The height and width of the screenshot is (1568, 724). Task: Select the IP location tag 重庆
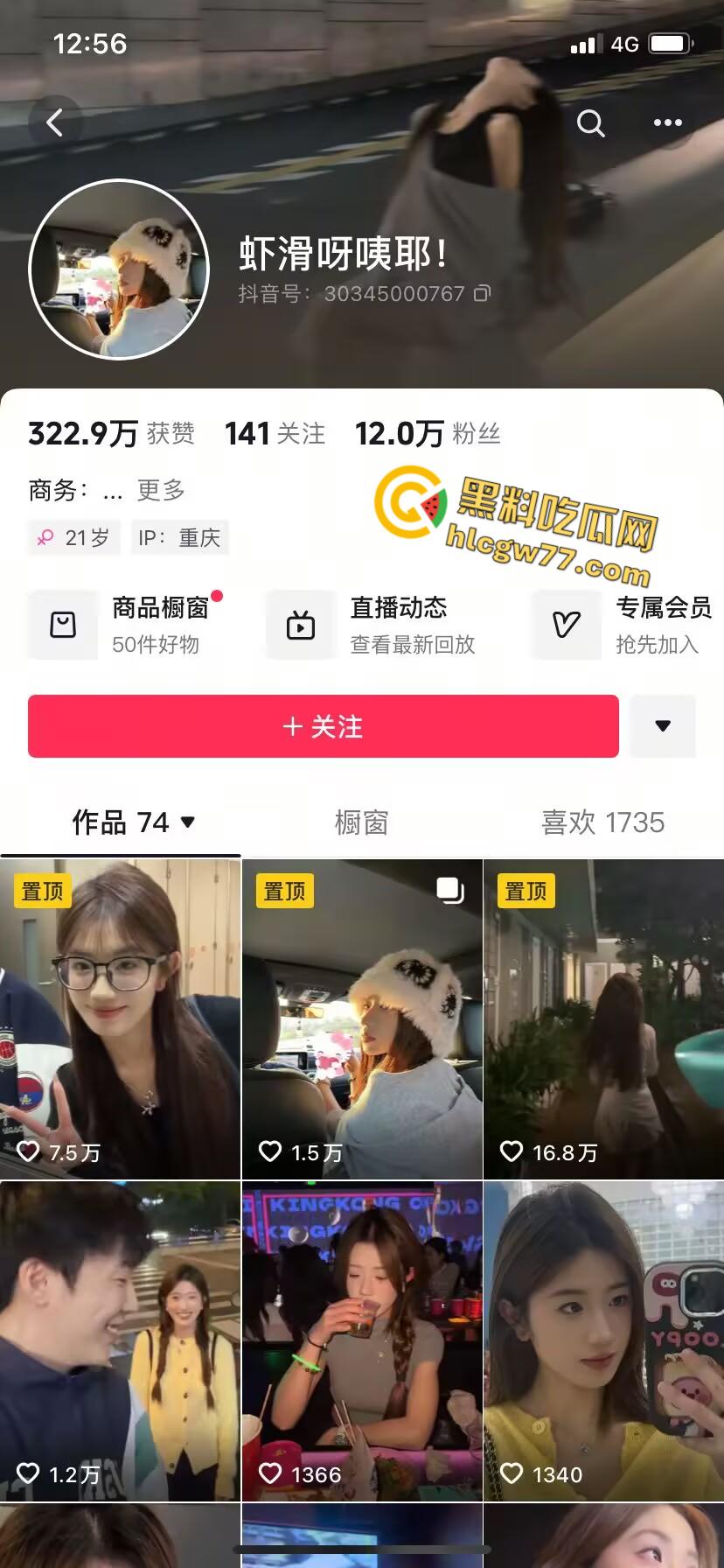point(178,537)
